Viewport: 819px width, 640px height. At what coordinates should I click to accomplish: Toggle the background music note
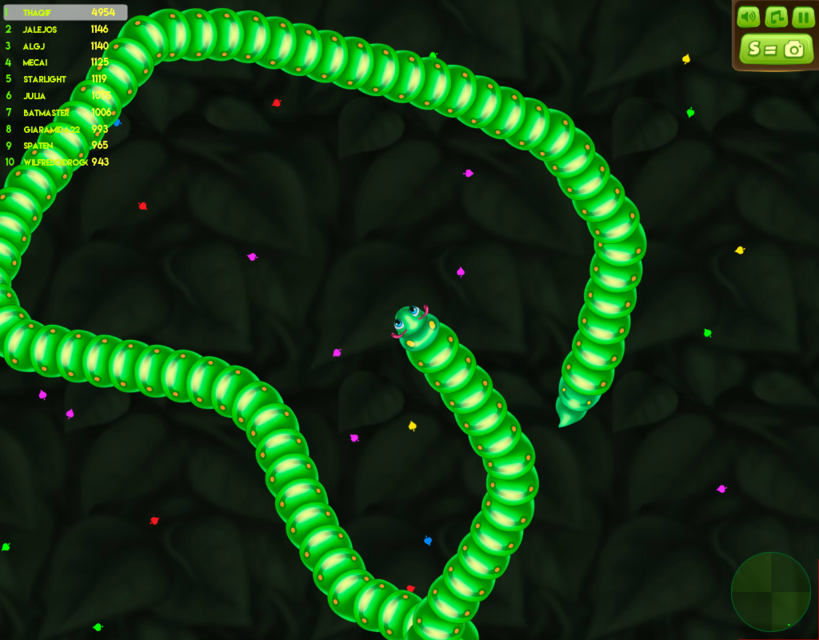pos(776,17)
